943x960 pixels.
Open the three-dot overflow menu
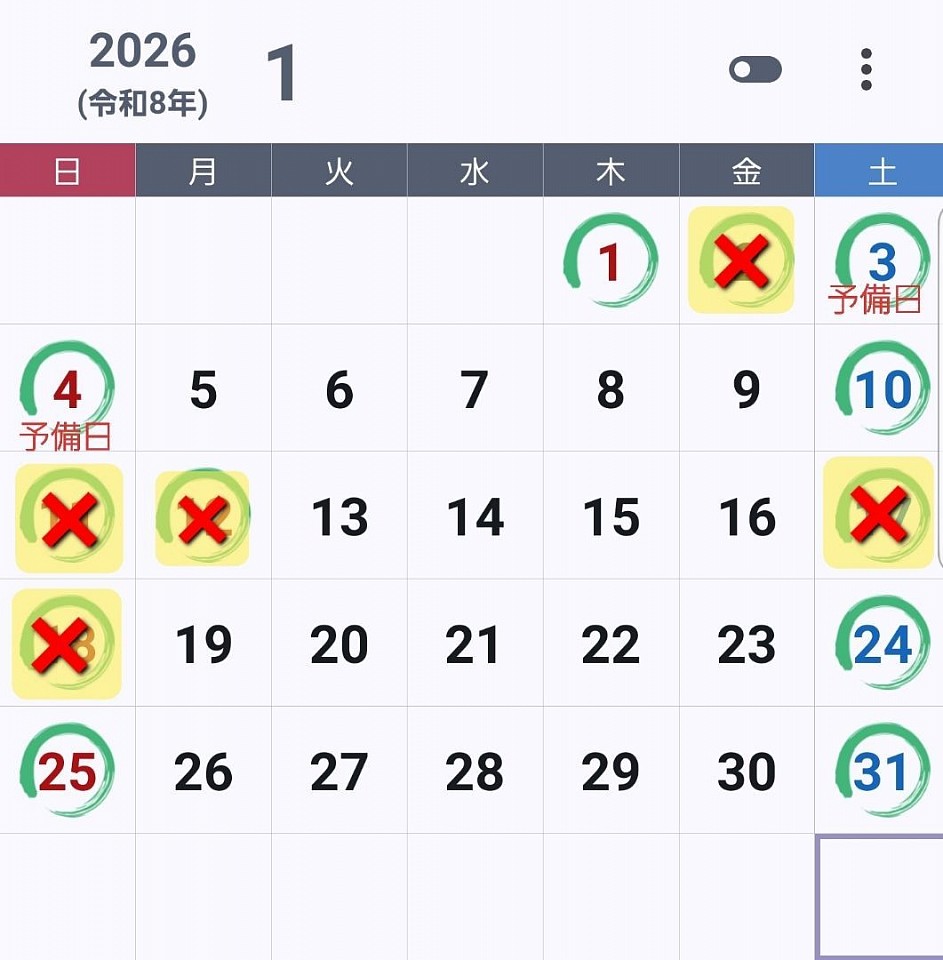click(x=866, y=70)
